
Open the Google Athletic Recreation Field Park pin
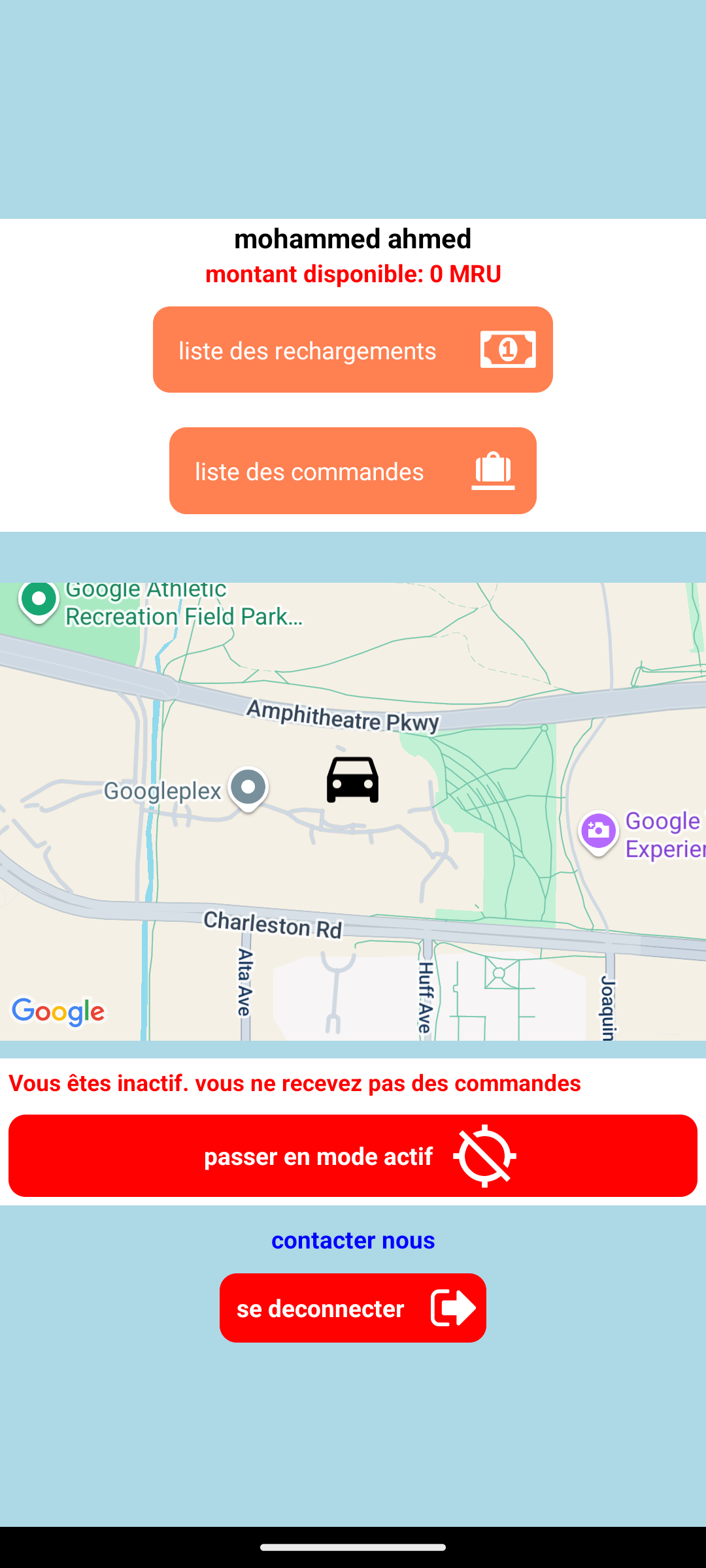pos(39,601)
